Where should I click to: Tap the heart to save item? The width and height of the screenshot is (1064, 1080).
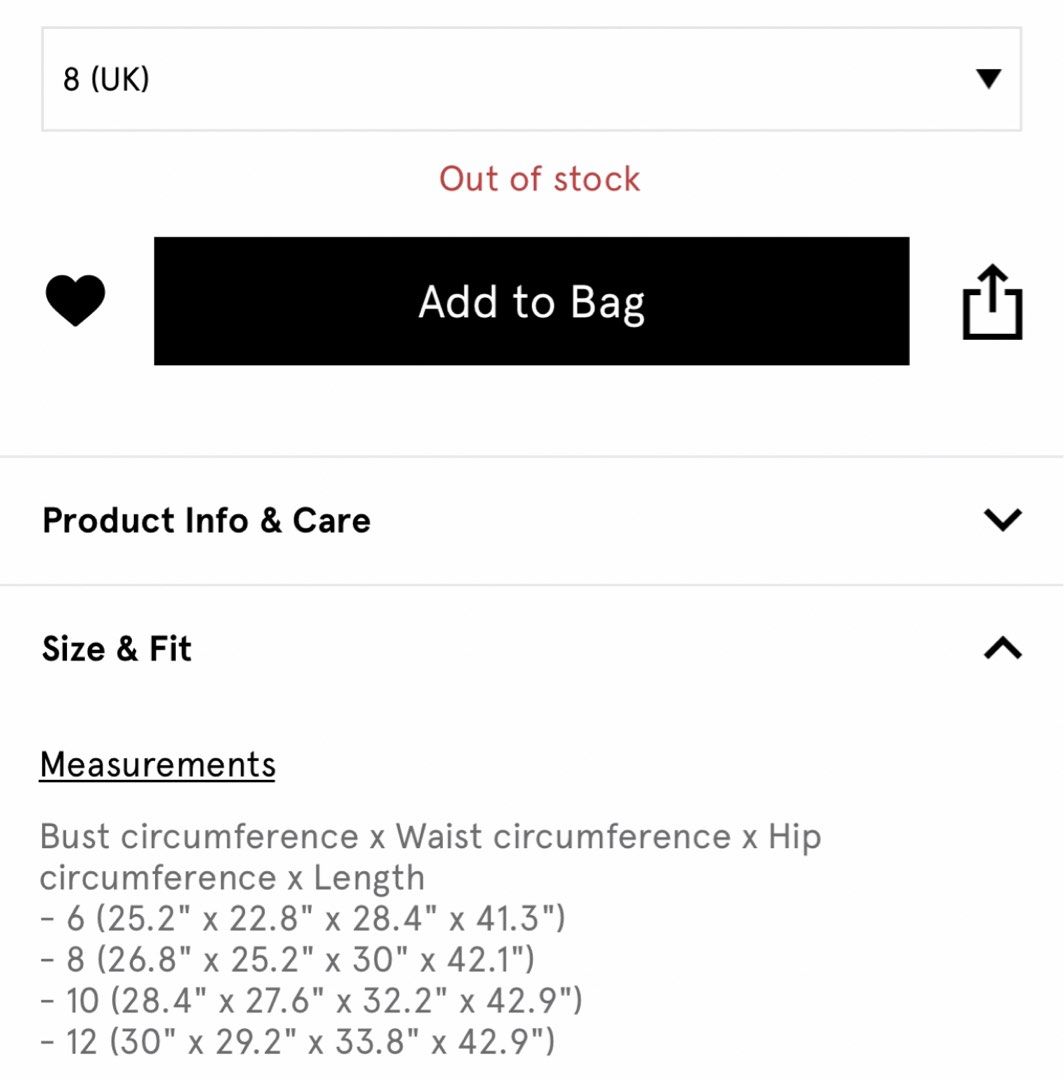75,300
